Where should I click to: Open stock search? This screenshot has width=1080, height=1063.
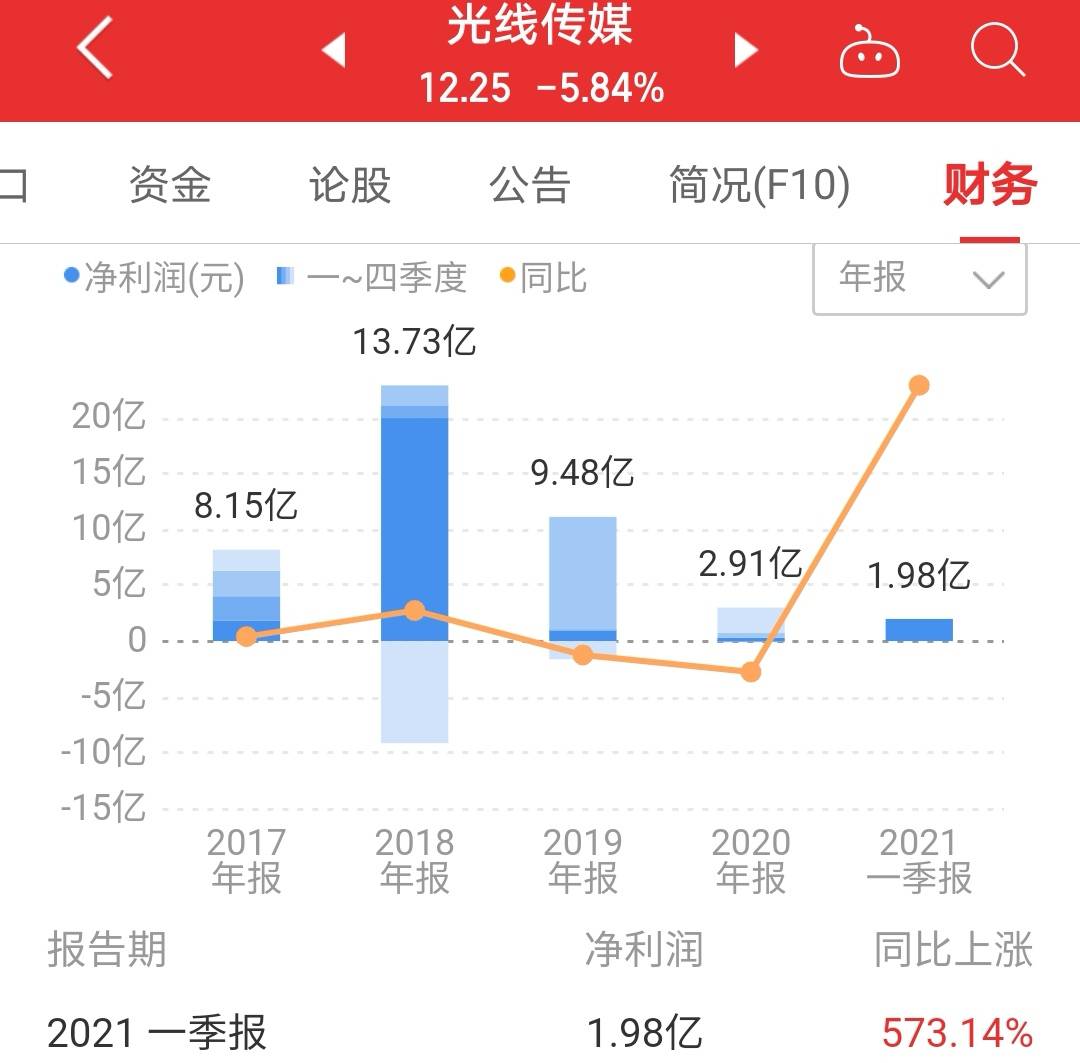tap(997, 48)
